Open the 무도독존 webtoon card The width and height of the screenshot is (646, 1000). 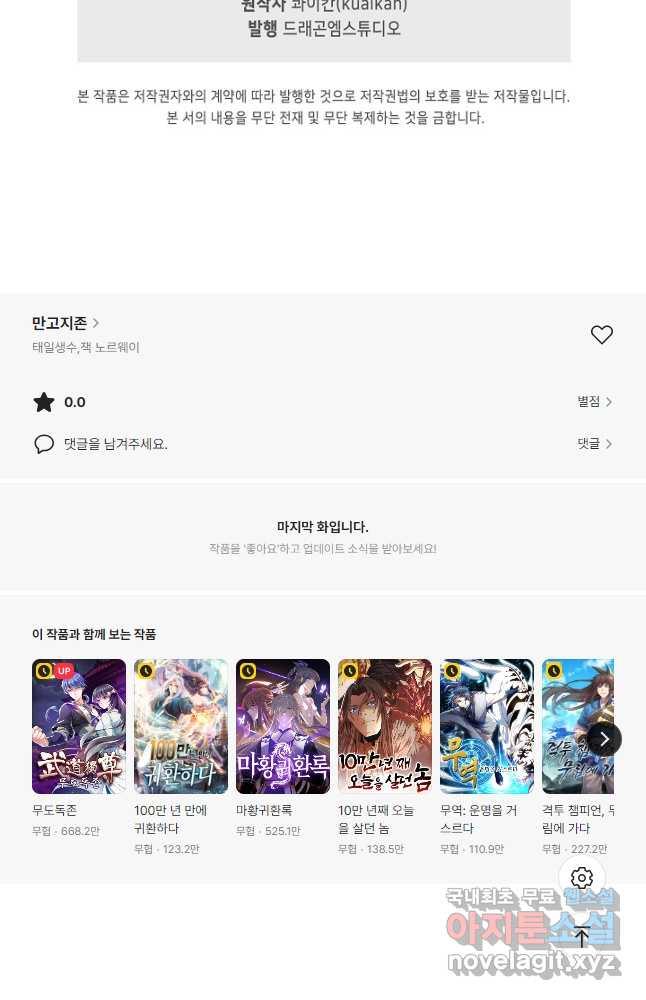click(x=79, y=726)
